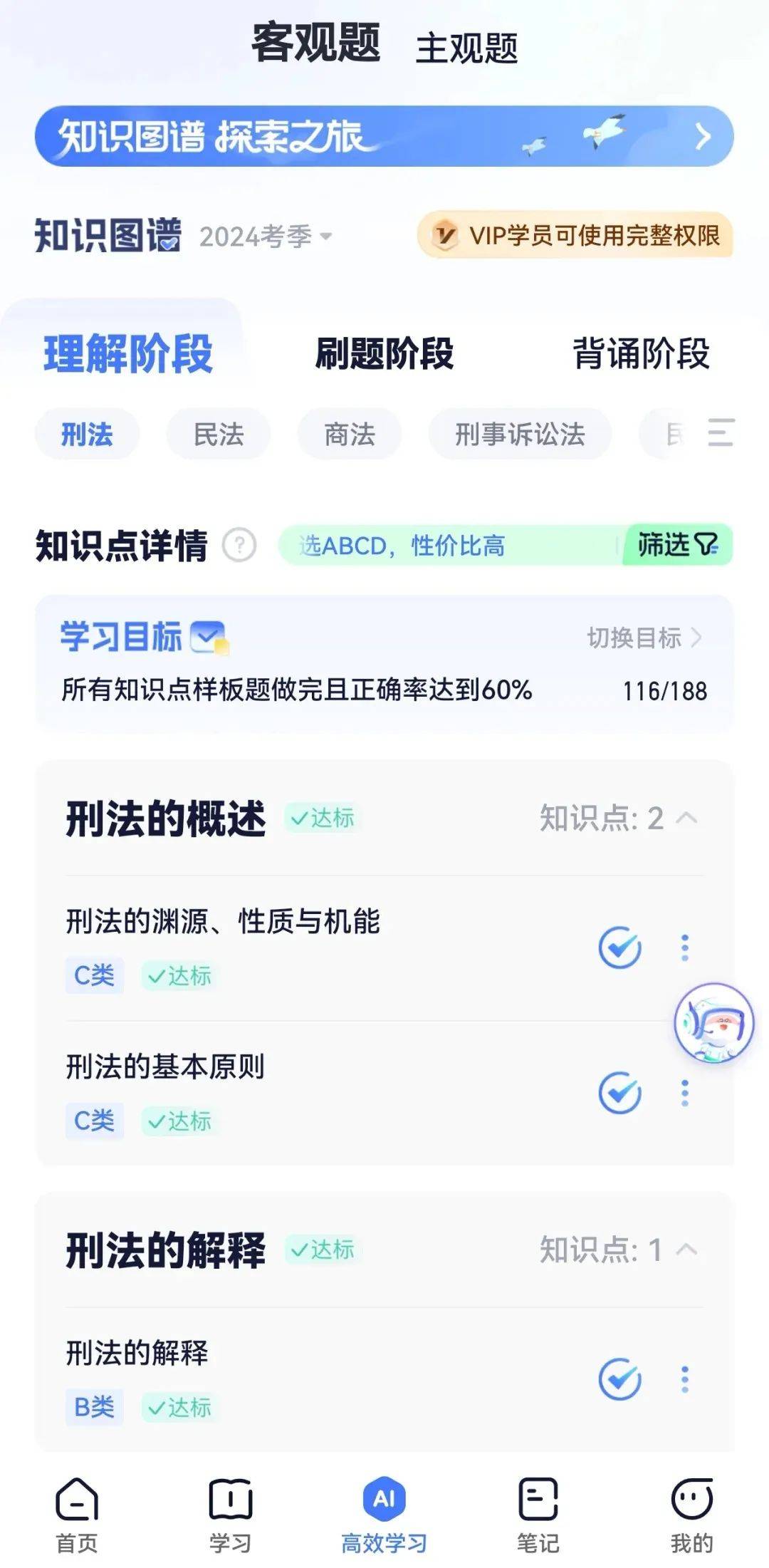
Task: Open the 筛选 filter
Action: [677, 545]
